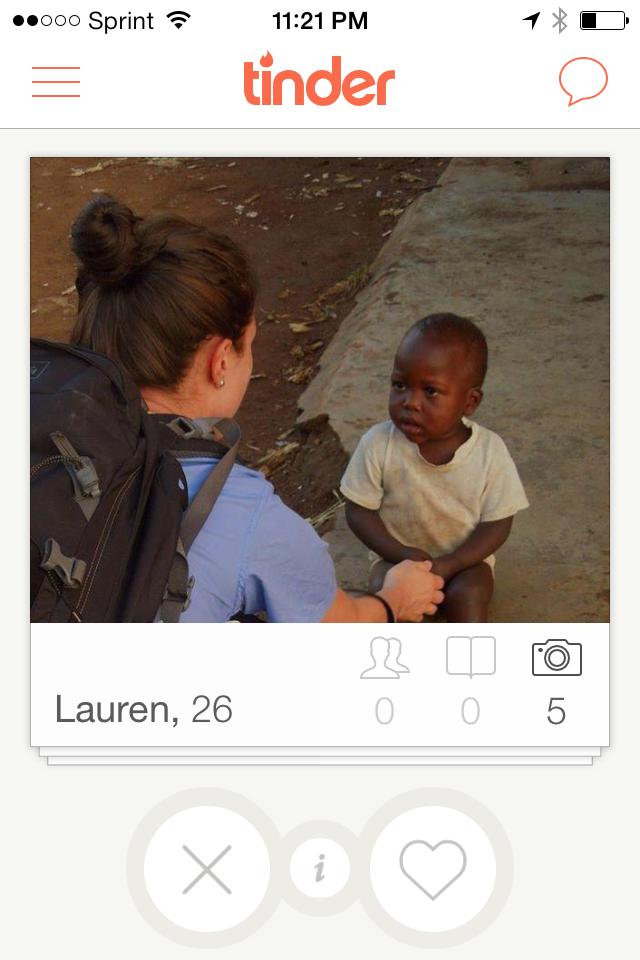Open the messages chat bubble
Viewport: 640px width, 960px height.
[583, 82]
